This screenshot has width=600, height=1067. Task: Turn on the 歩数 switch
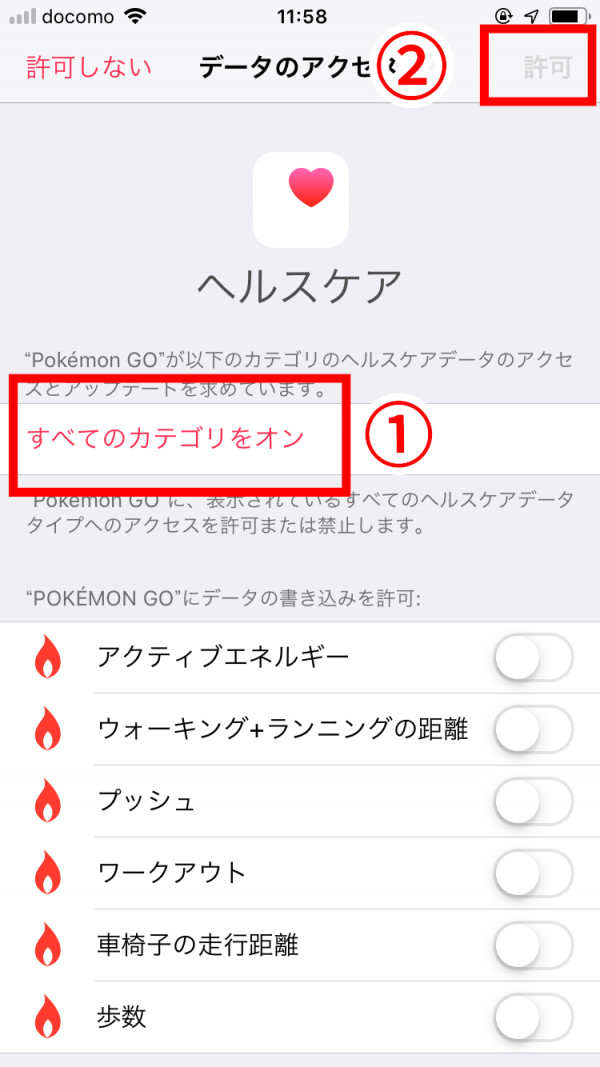[x=533, y=1018]
